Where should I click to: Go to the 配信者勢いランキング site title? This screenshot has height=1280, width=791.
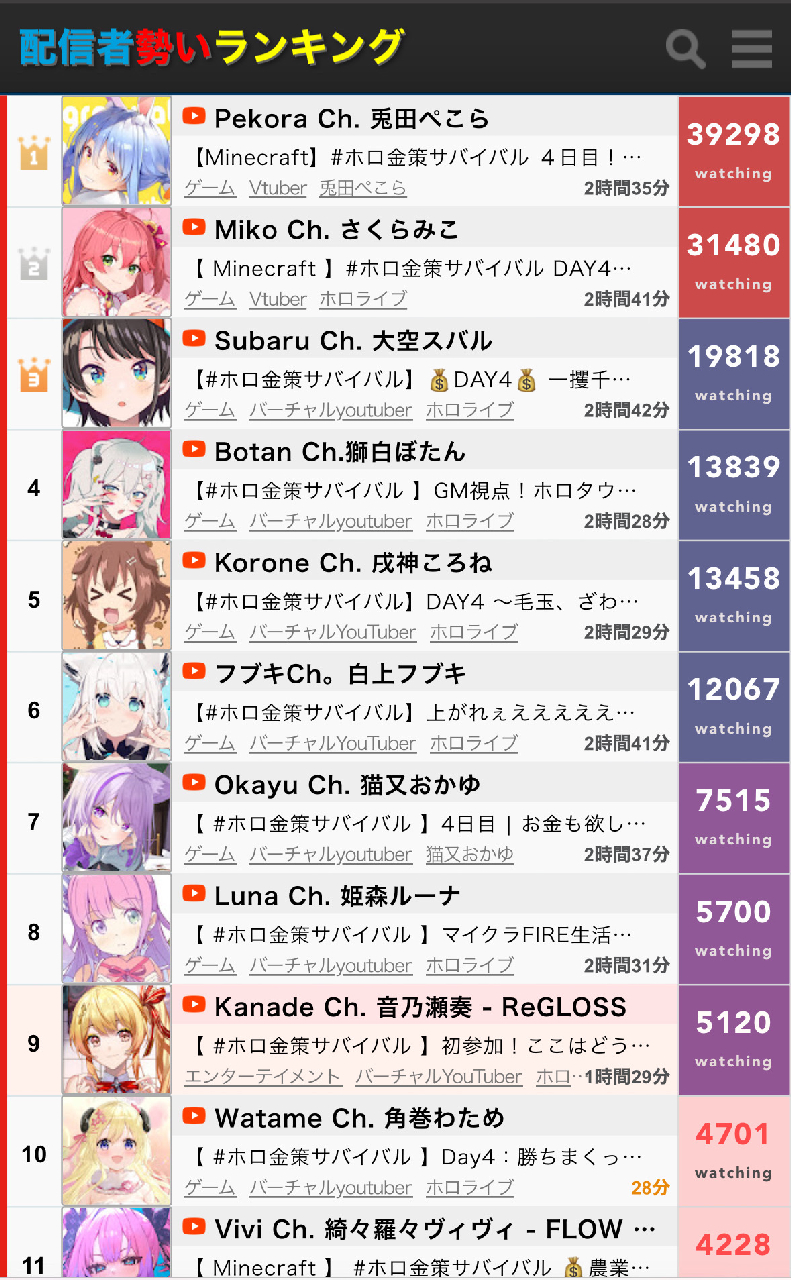point(211,47)
